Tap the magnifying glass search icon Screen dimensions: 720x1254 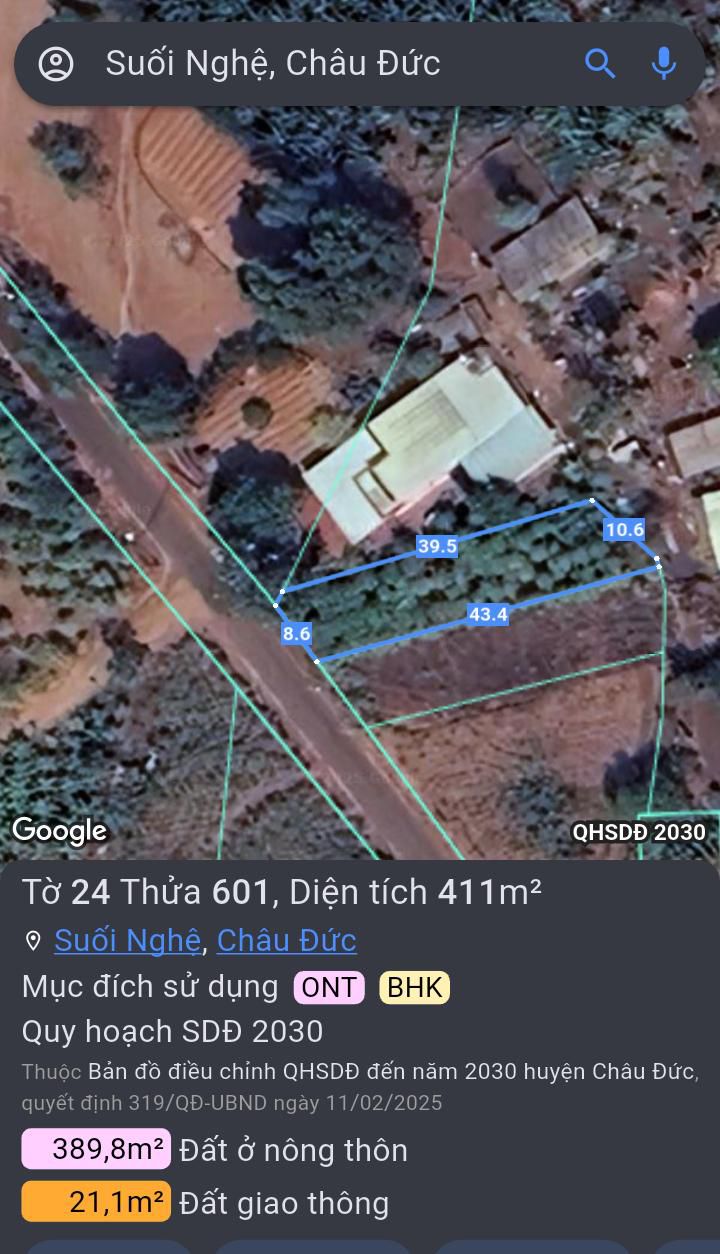coord(600,64)
